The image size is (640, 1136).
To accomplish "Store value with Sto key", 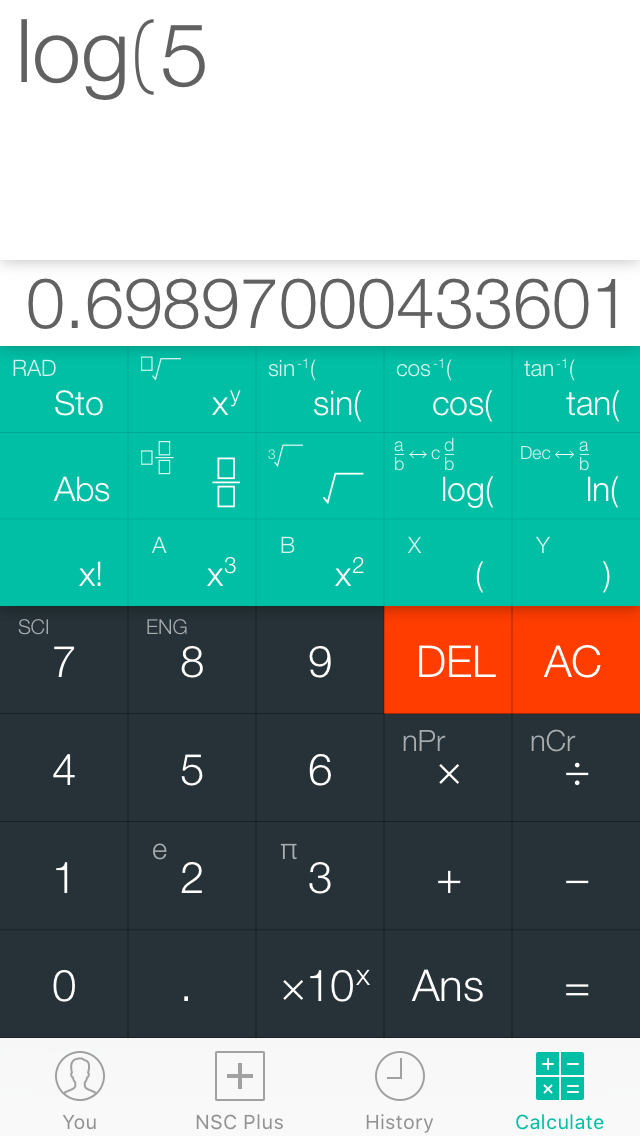I will (x=64, y=391).
